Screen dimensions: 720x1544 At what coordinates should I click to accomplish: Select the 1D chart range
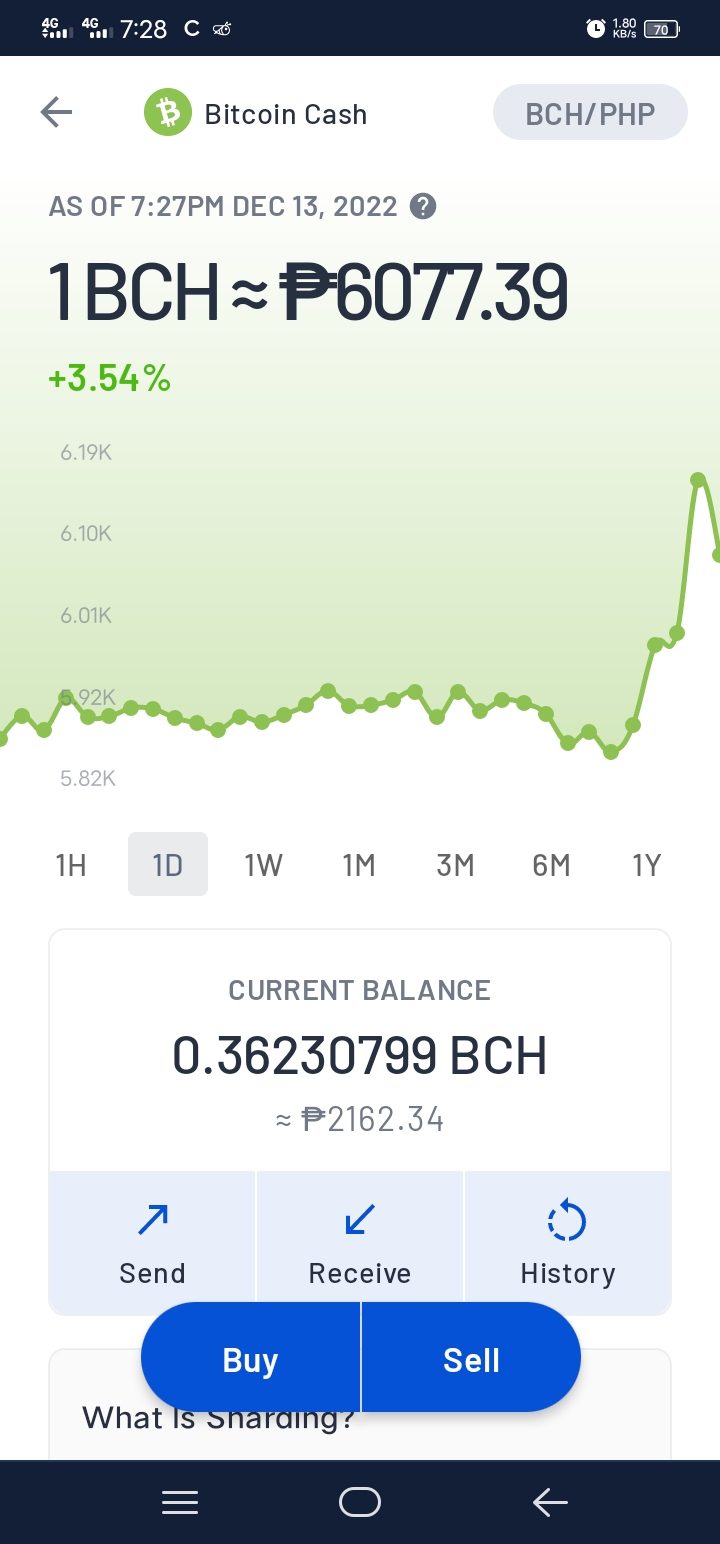168,864
